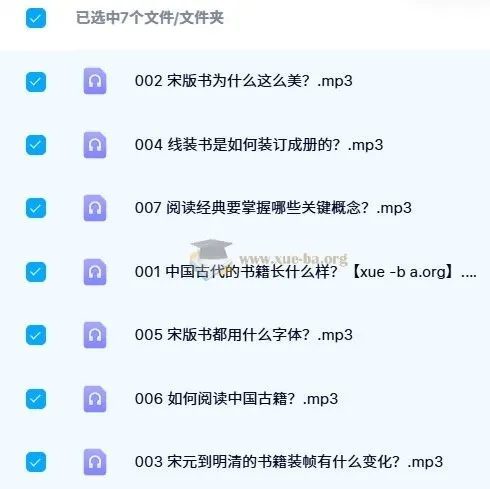This screenshot has height=489, width=490.
Task: Open the file 002 宋版书为什么这么美？.mp3
Action: pos(243,81)
